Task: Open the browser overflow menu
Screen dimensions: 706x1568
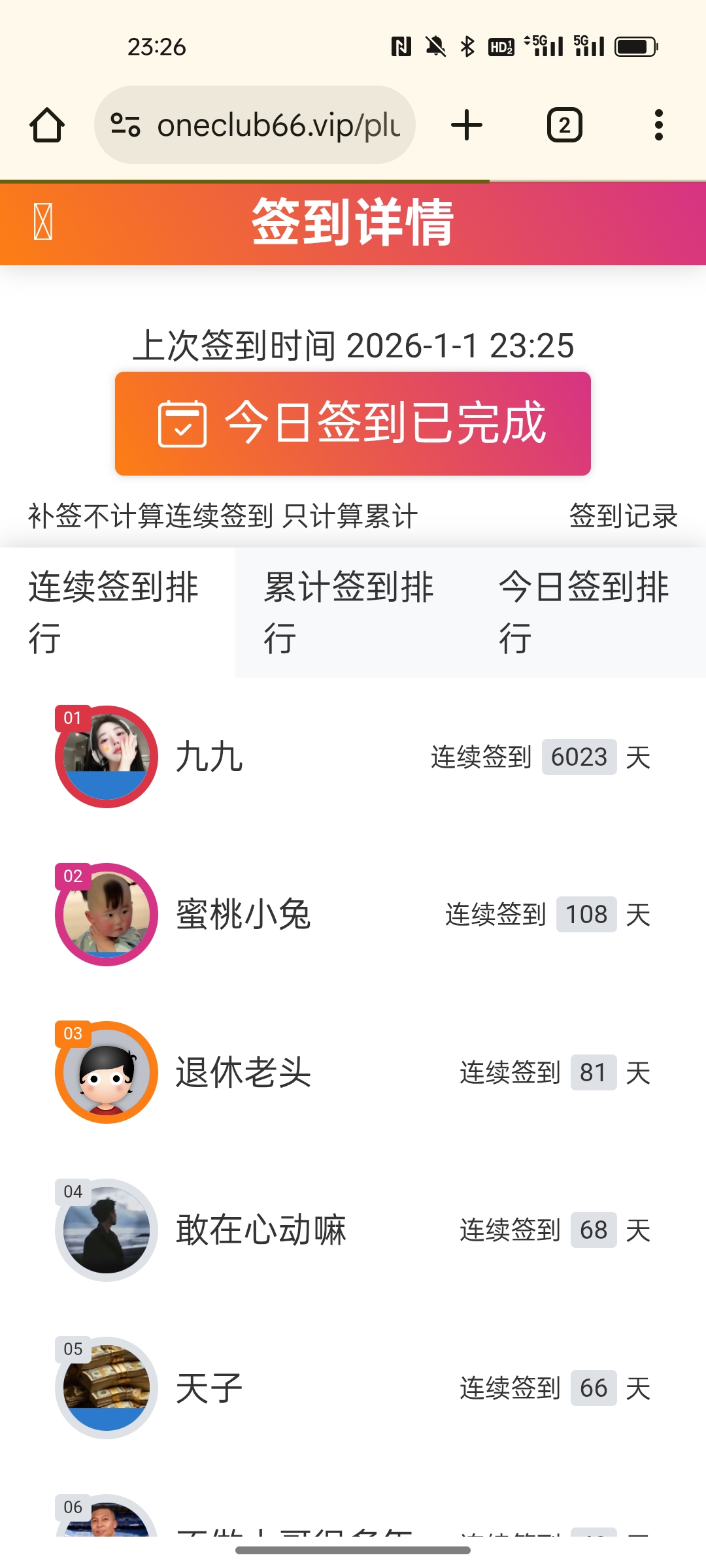Action: (659, 125)
